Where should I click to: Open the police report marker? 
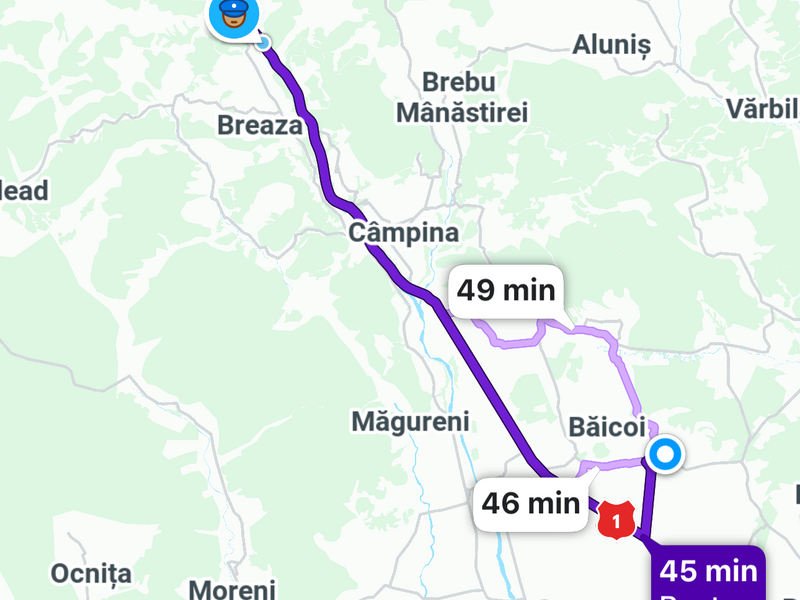pyautogui.click(x=233, y=15)
